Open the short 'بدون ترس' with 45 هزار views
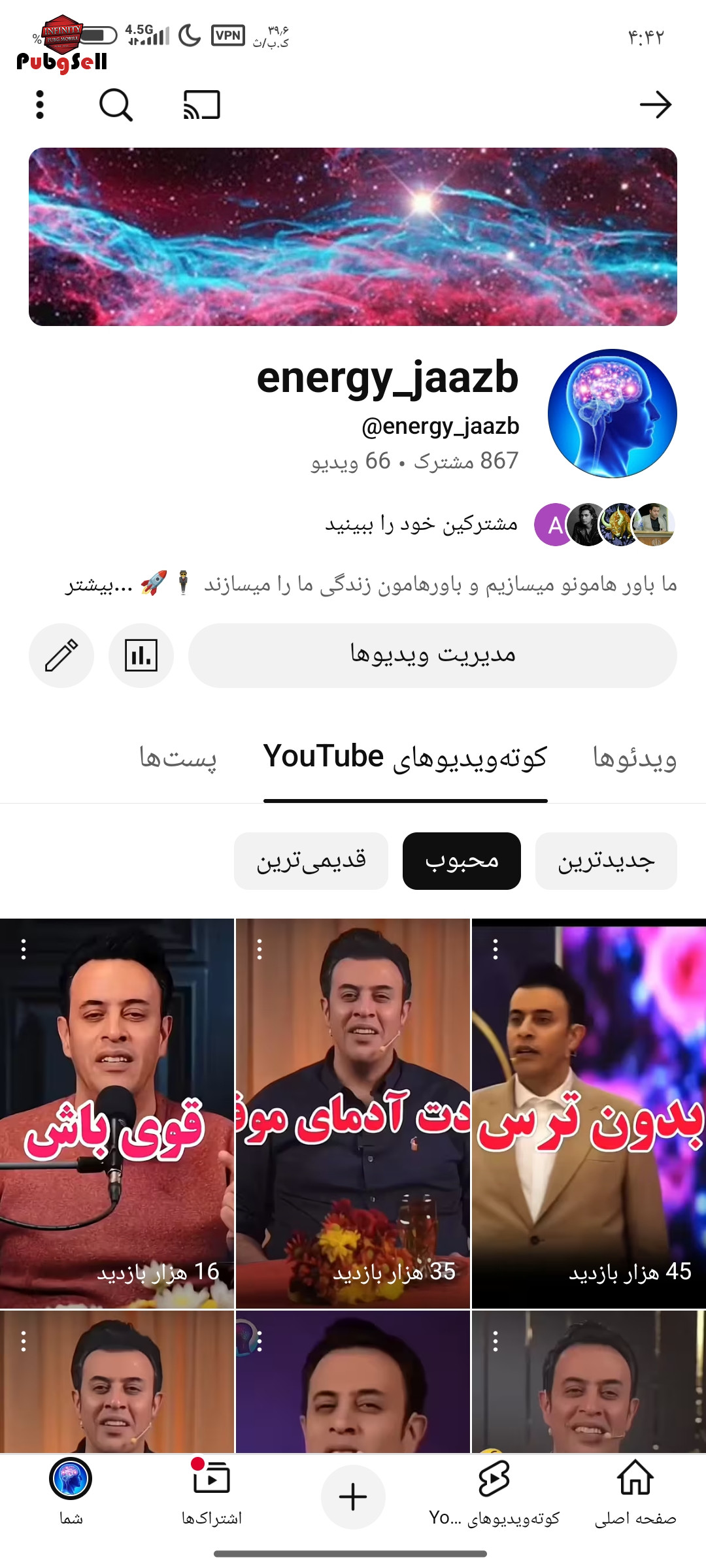This screenshot has width=706, height=1568. (588, 1111)
